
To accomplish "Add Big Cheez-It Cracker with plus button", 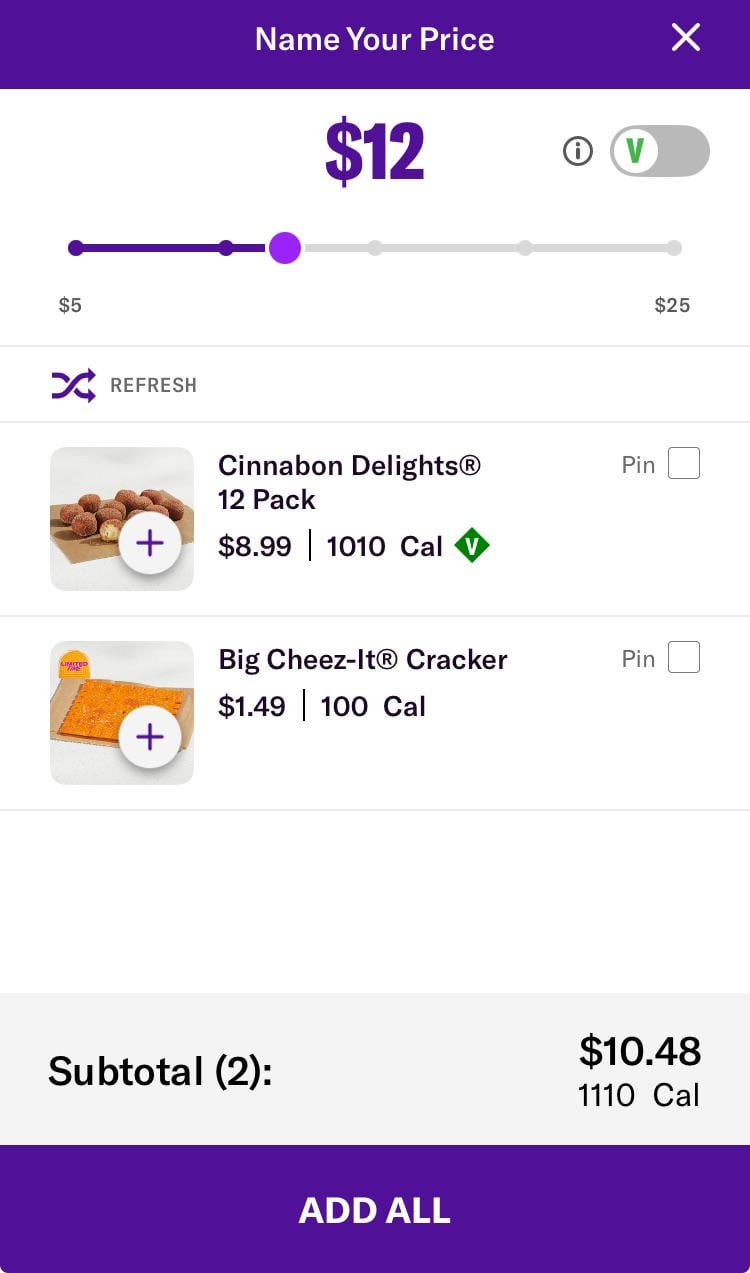I will [150, 737].
